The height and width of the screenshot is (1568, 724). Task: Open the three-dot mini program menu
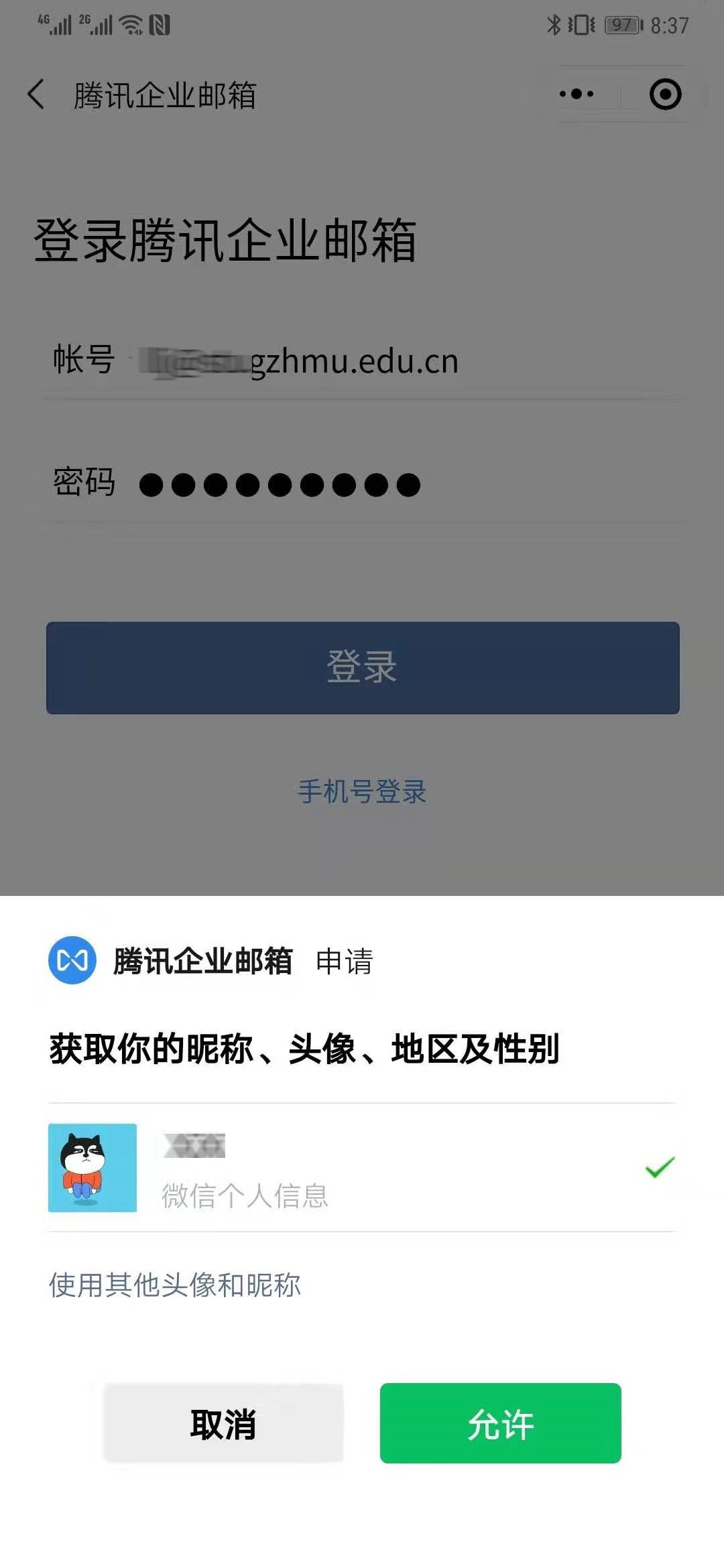[577, 94]
